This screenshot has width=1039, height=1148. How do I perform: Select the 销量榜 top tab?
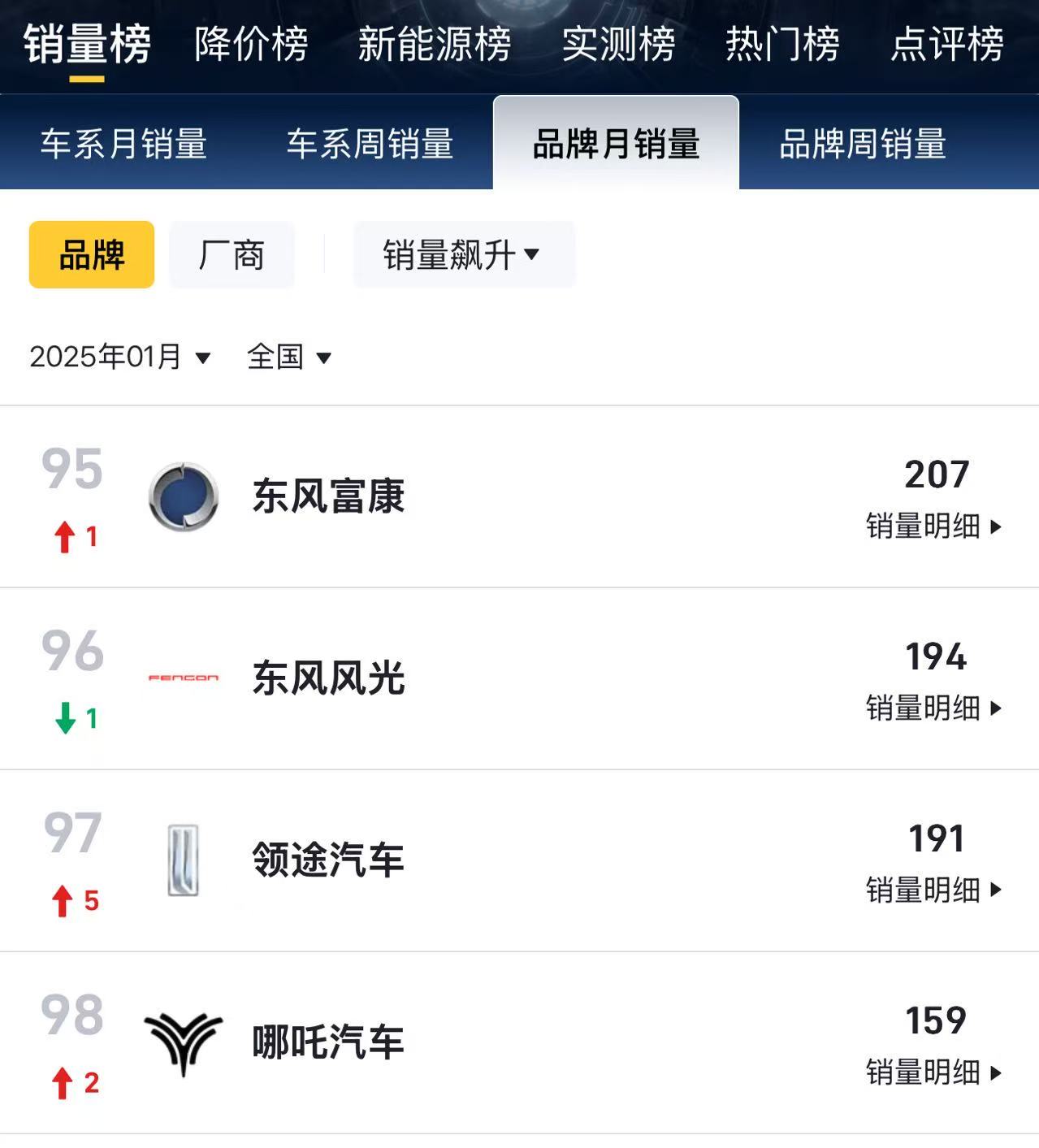coord(87,44)
